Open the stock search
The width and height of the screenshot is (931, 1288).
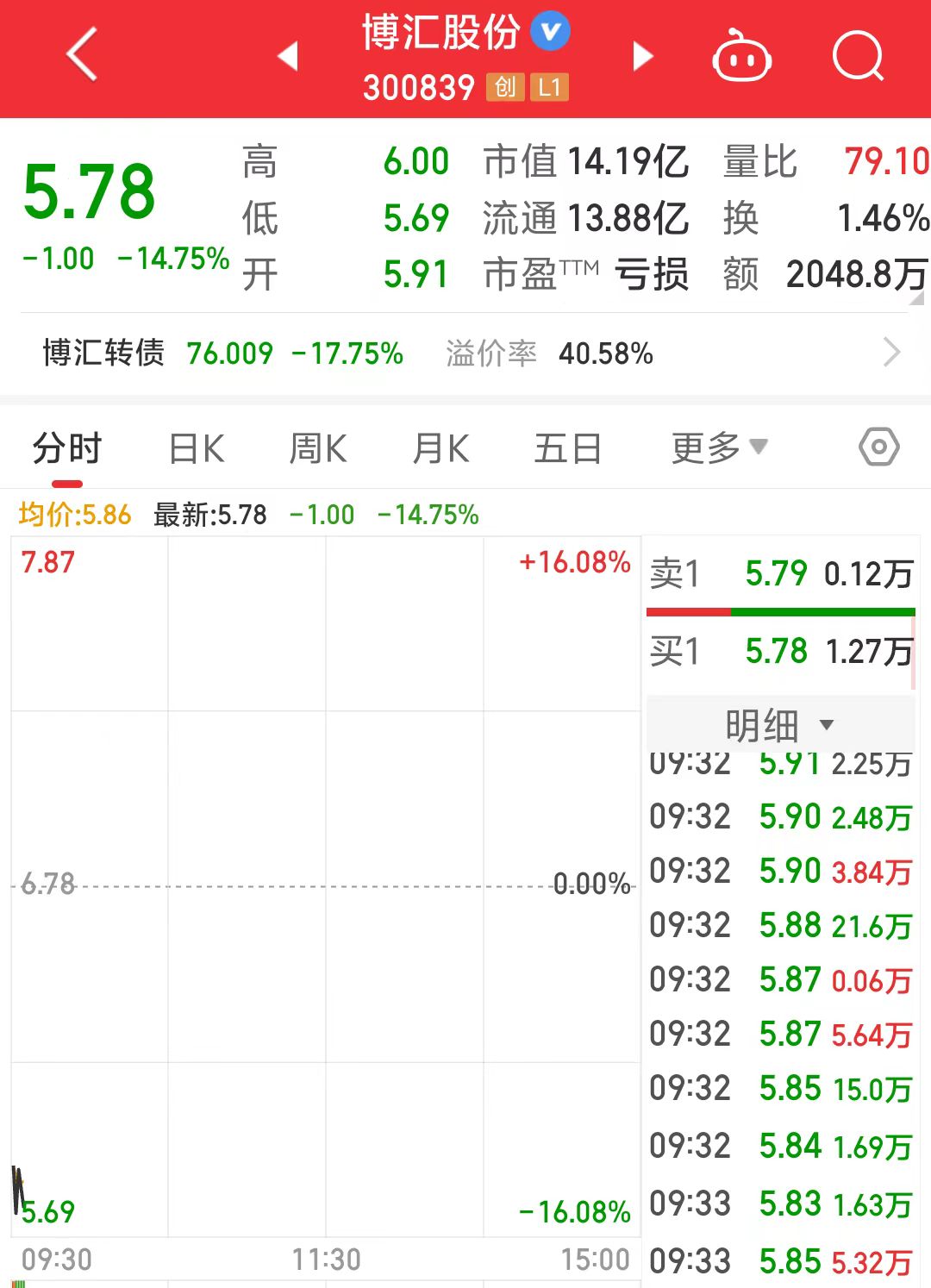(x=858, y=57)
